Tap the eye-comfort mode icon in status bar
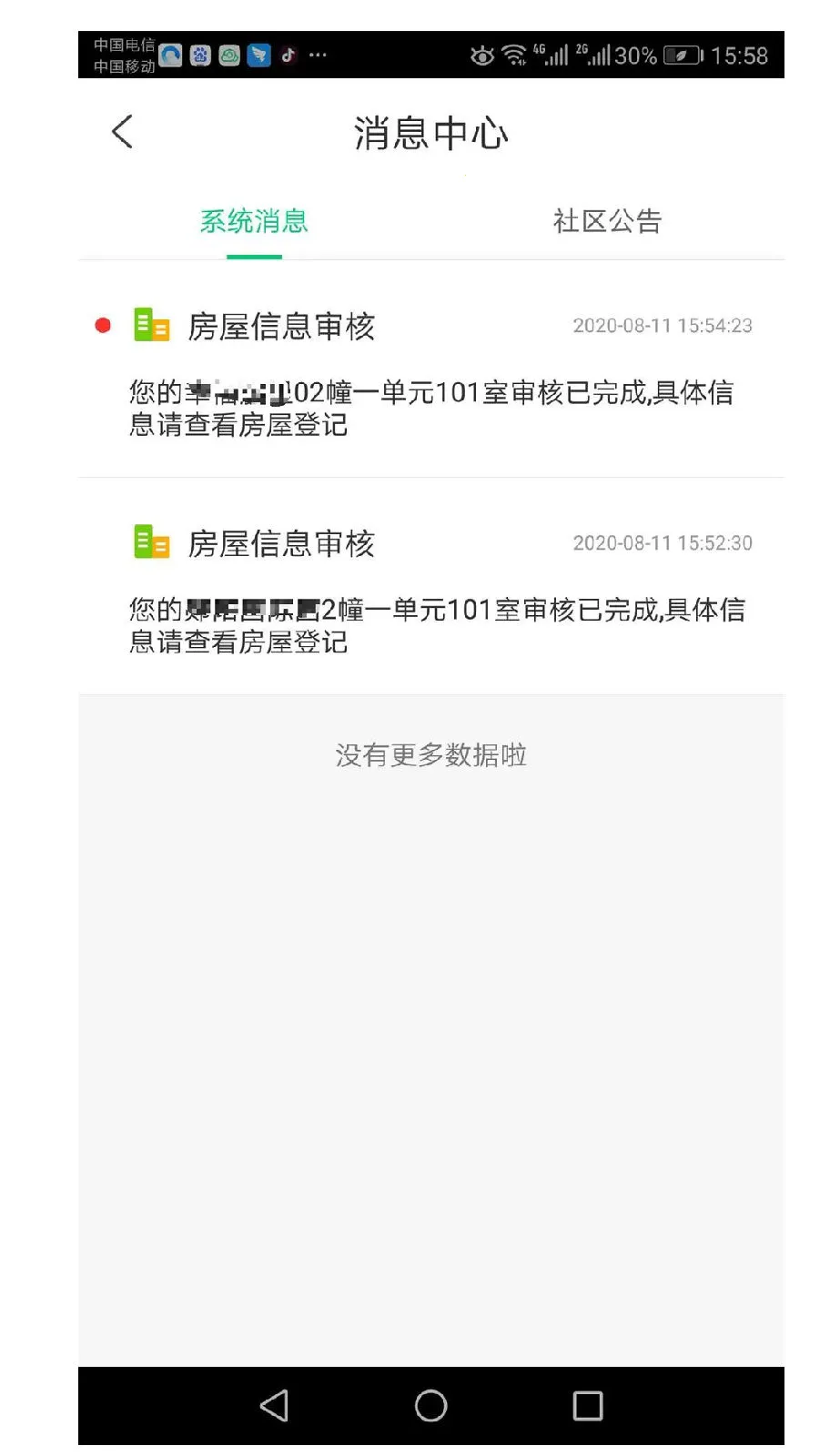This screenshot has height=1456, width=840. click(x=481, y=56)
